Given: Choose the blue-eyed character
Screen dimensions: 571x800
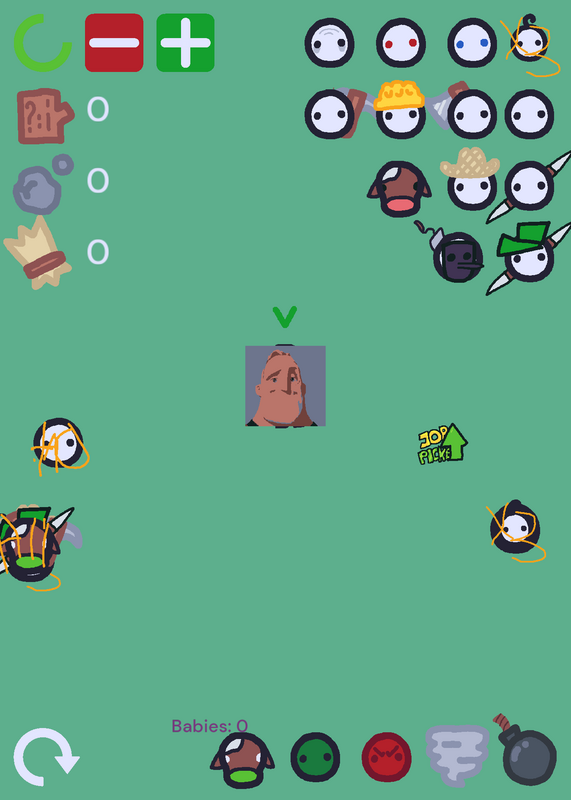Looking at the screenshot, I should (472, 43).
